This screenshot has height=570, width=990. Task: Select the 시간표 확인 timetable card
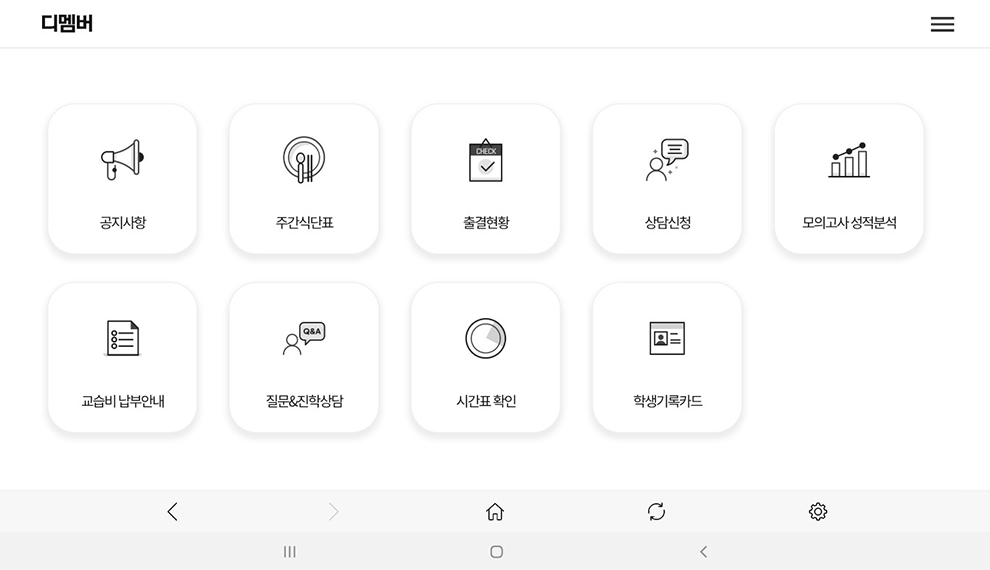point(486,357)
